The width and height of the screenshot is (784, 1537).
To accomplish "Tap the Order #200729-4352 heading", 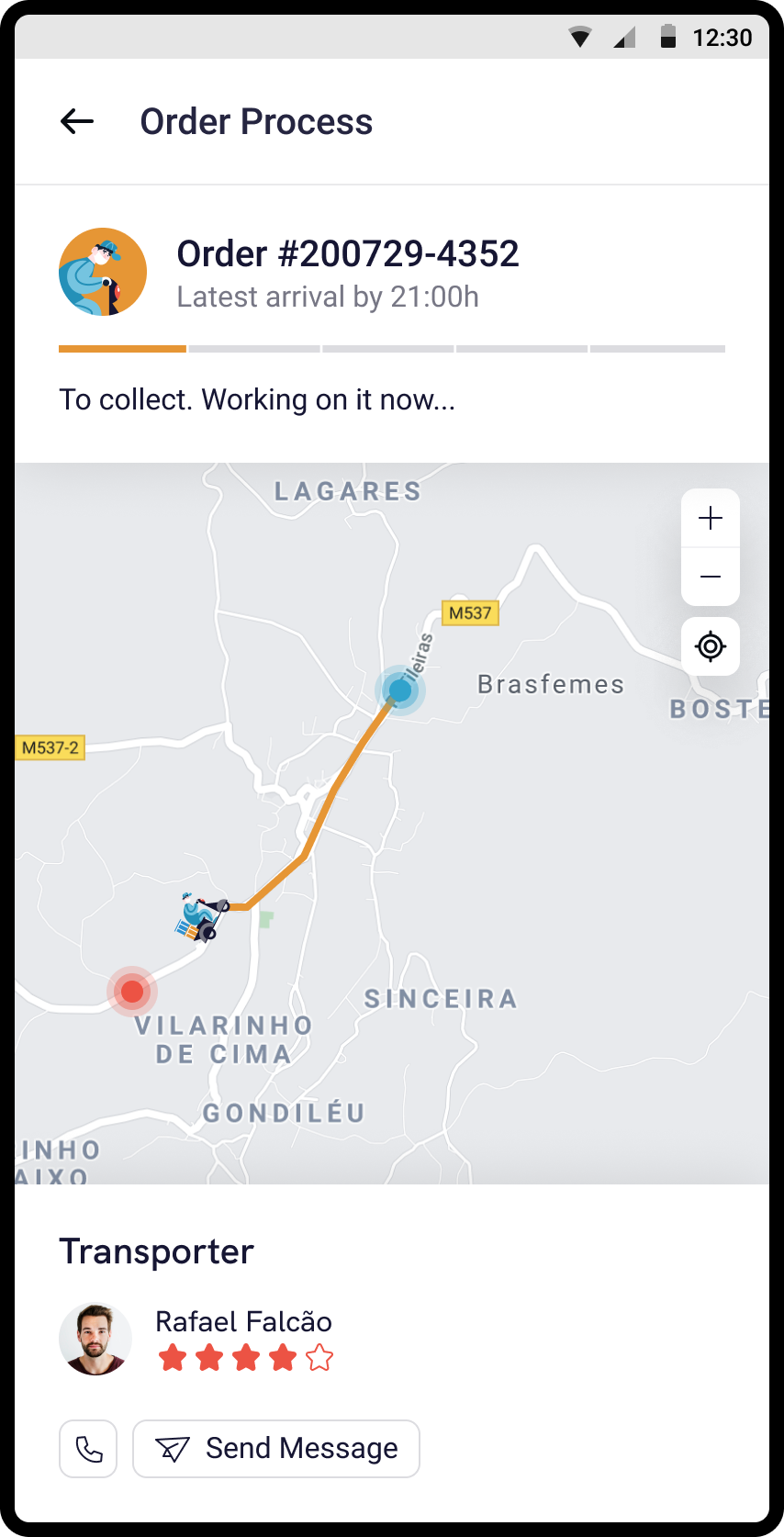I will point(348,252).
